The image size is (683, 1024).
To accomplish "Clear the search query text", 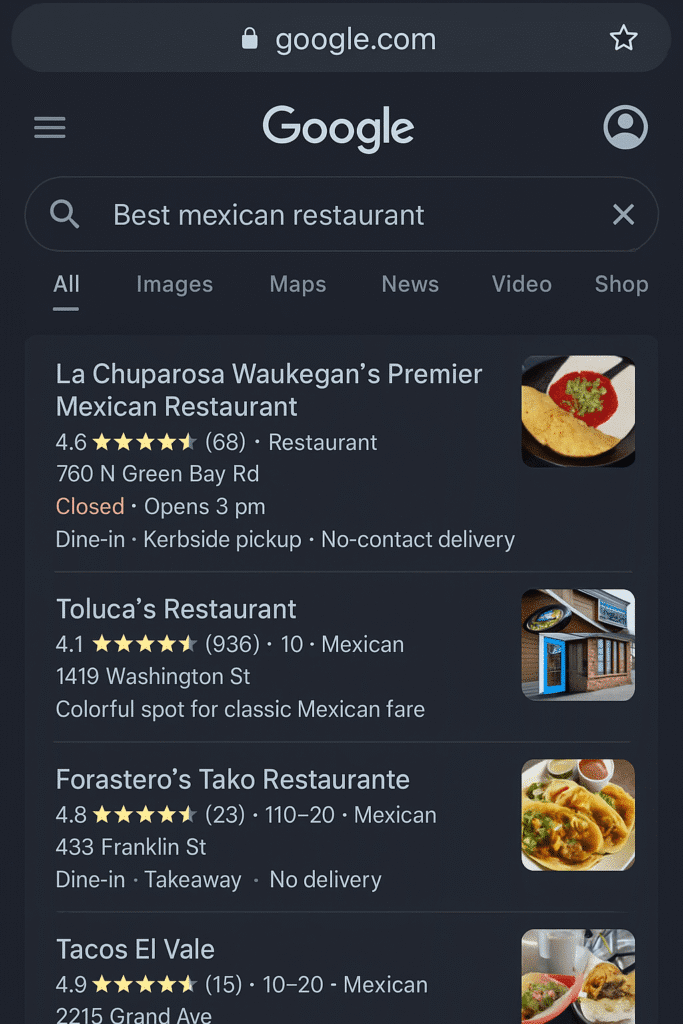I will [623, 214].
